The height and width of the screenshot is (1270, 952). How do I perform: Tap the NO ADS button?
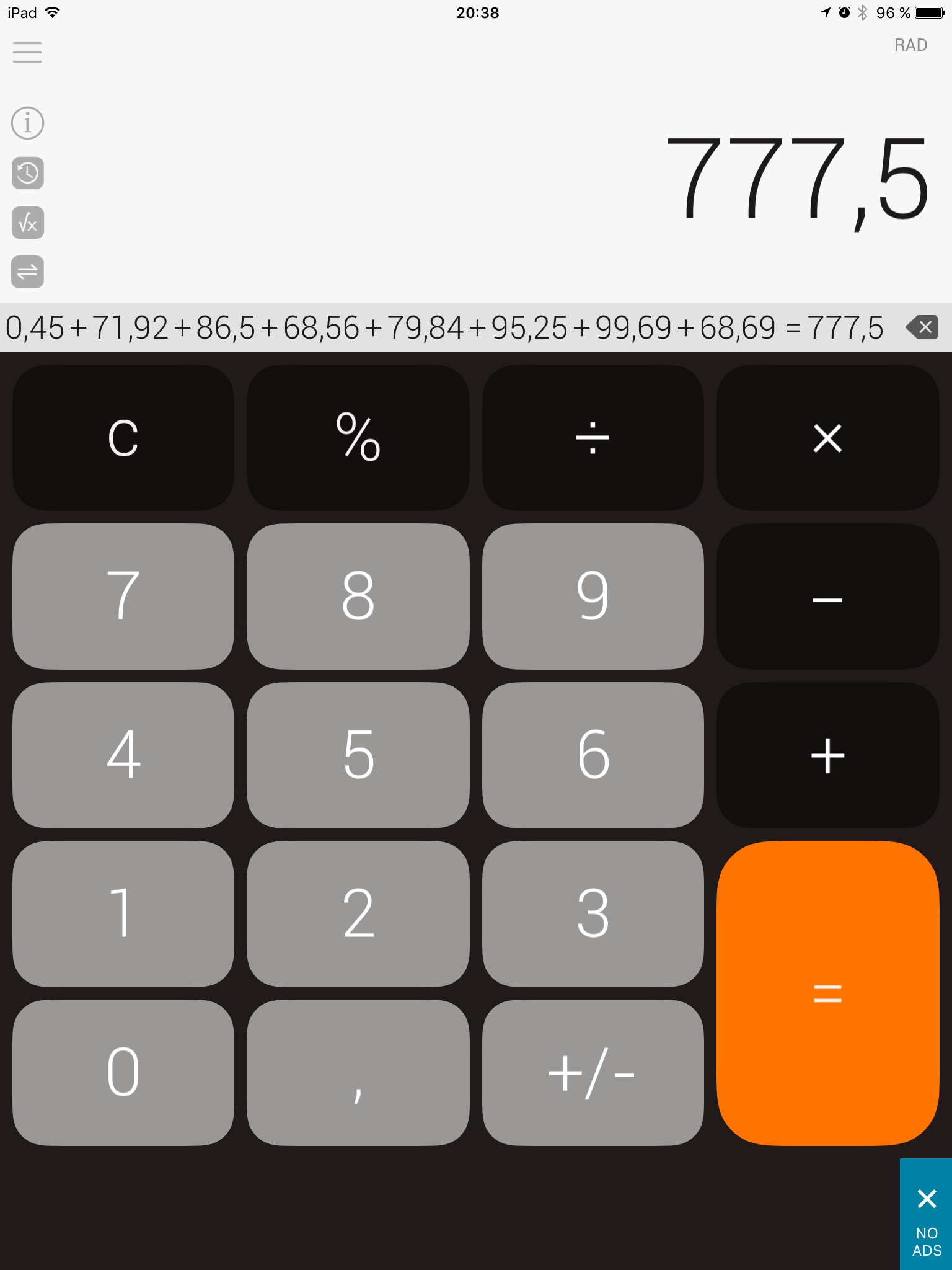[x=926, y=1214]
